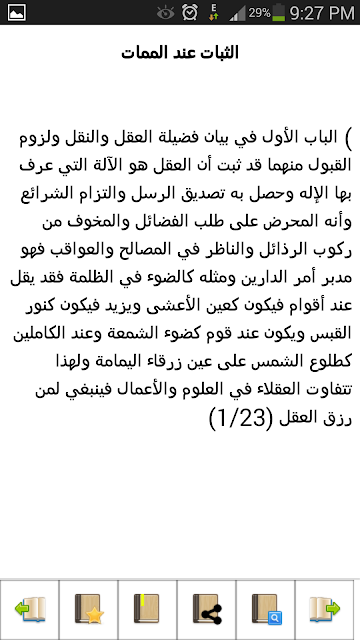Add this page to favorites star book
The width and height of the screenshot is (360, 640).
(x=89, y=609)
